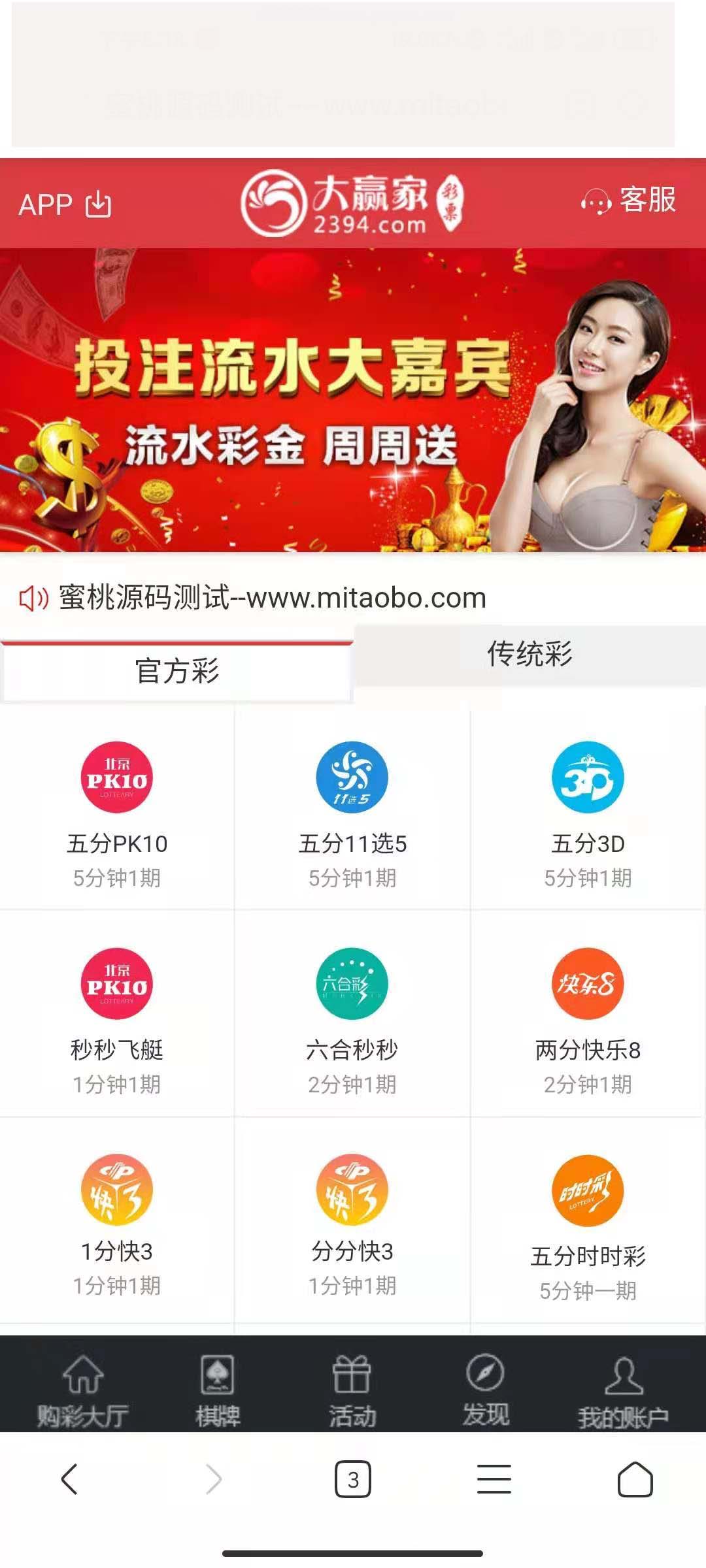
Task: Tap the APP download button
Action: tap(65, 204)
